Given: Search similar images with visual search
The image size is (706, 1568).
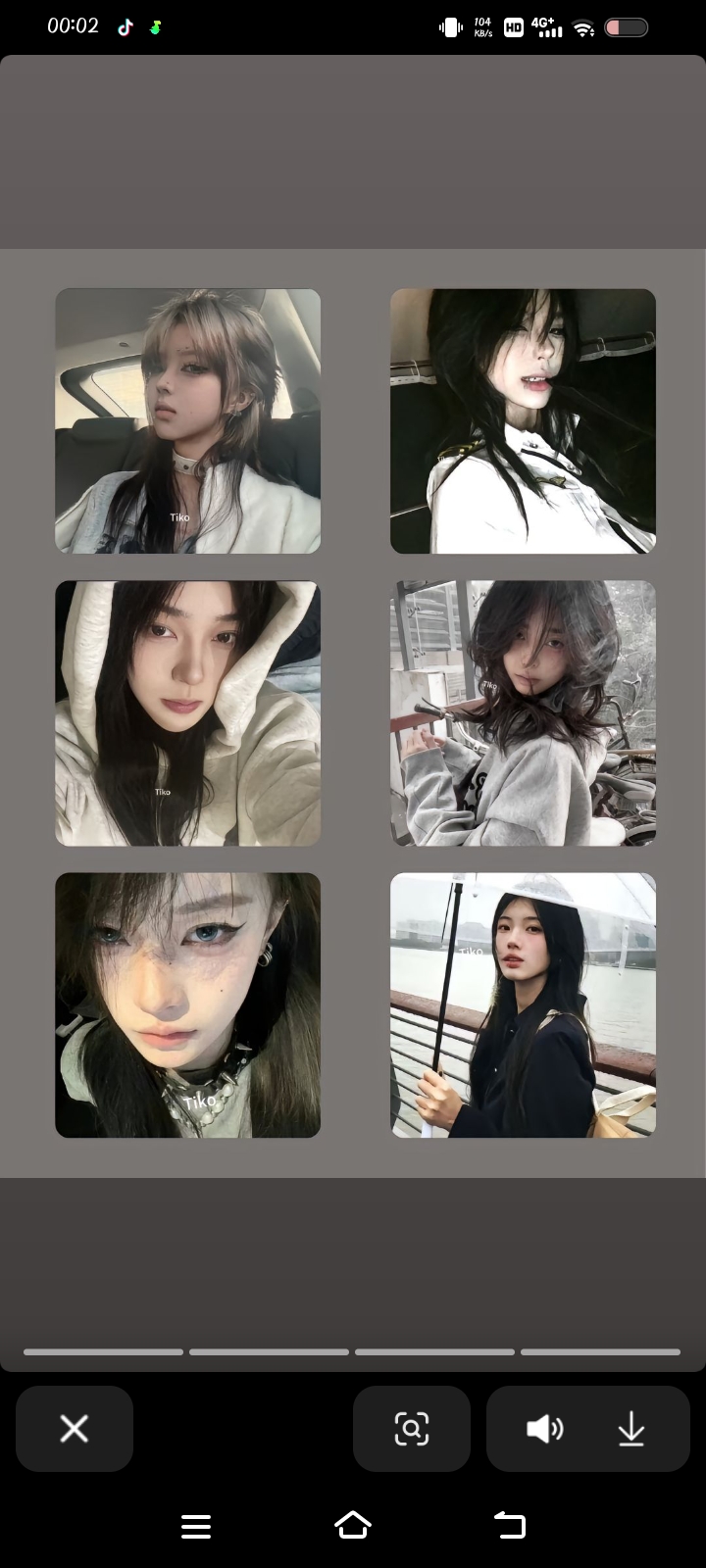Looking at the screenshot, I should coord(412,1429).
